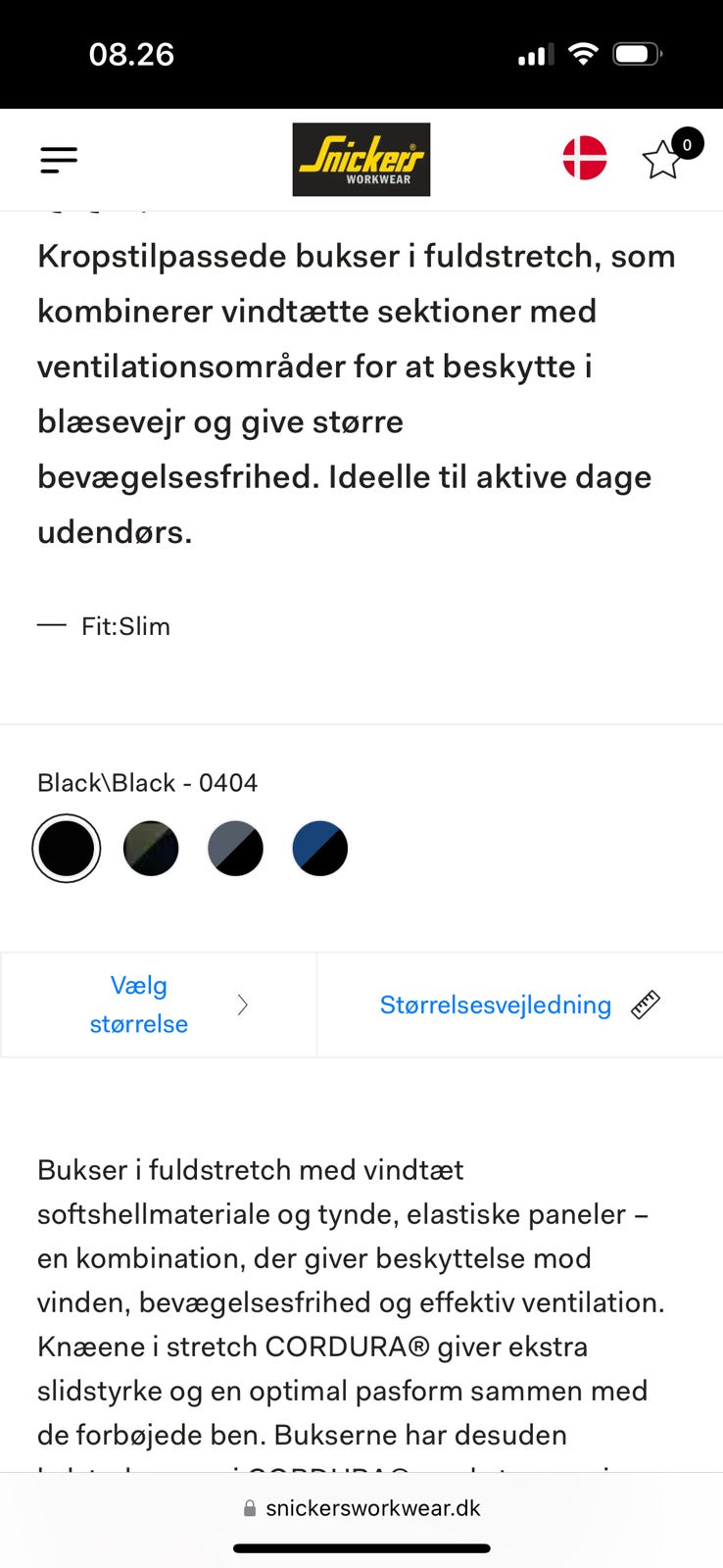Select the navy blue color swatch
The image size is (723, 1568).
(319, 847)
